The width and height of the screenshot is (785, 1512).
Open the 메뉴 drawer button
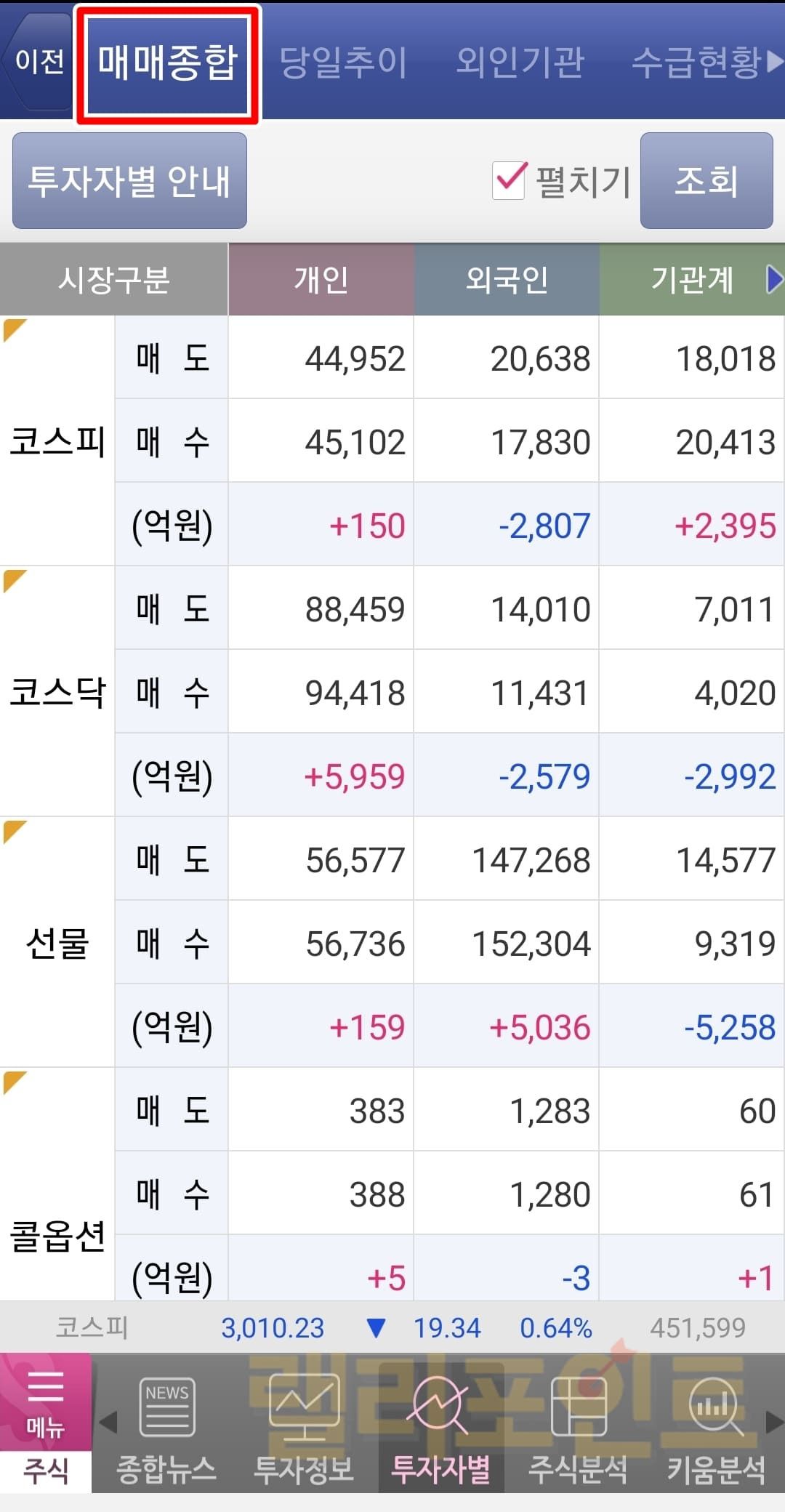(45, 1402)
